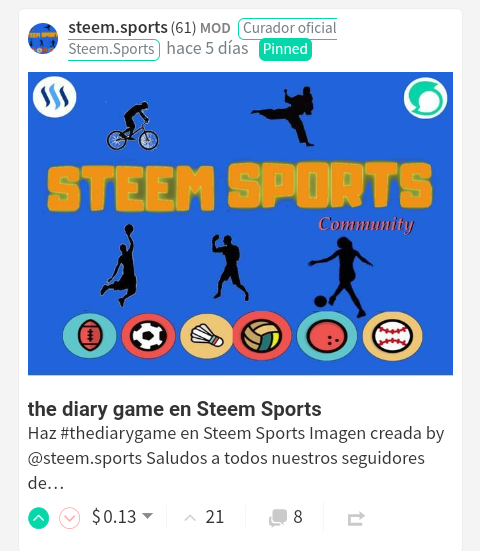
Task: Open the 'hace 5 días' timestamp link
Action: 207,48
